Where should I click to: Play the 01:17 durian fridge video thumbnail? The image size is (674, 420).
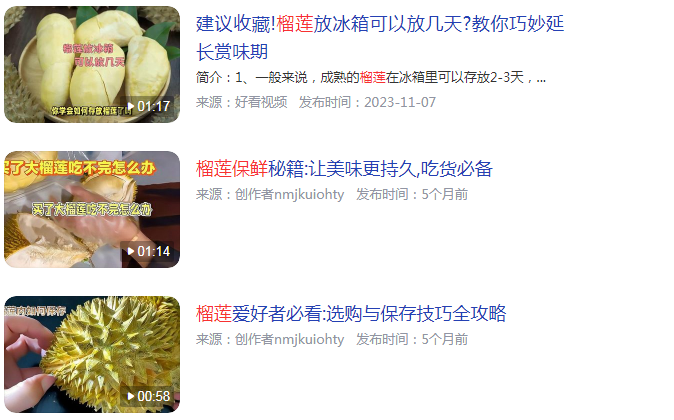click(92, 65)
